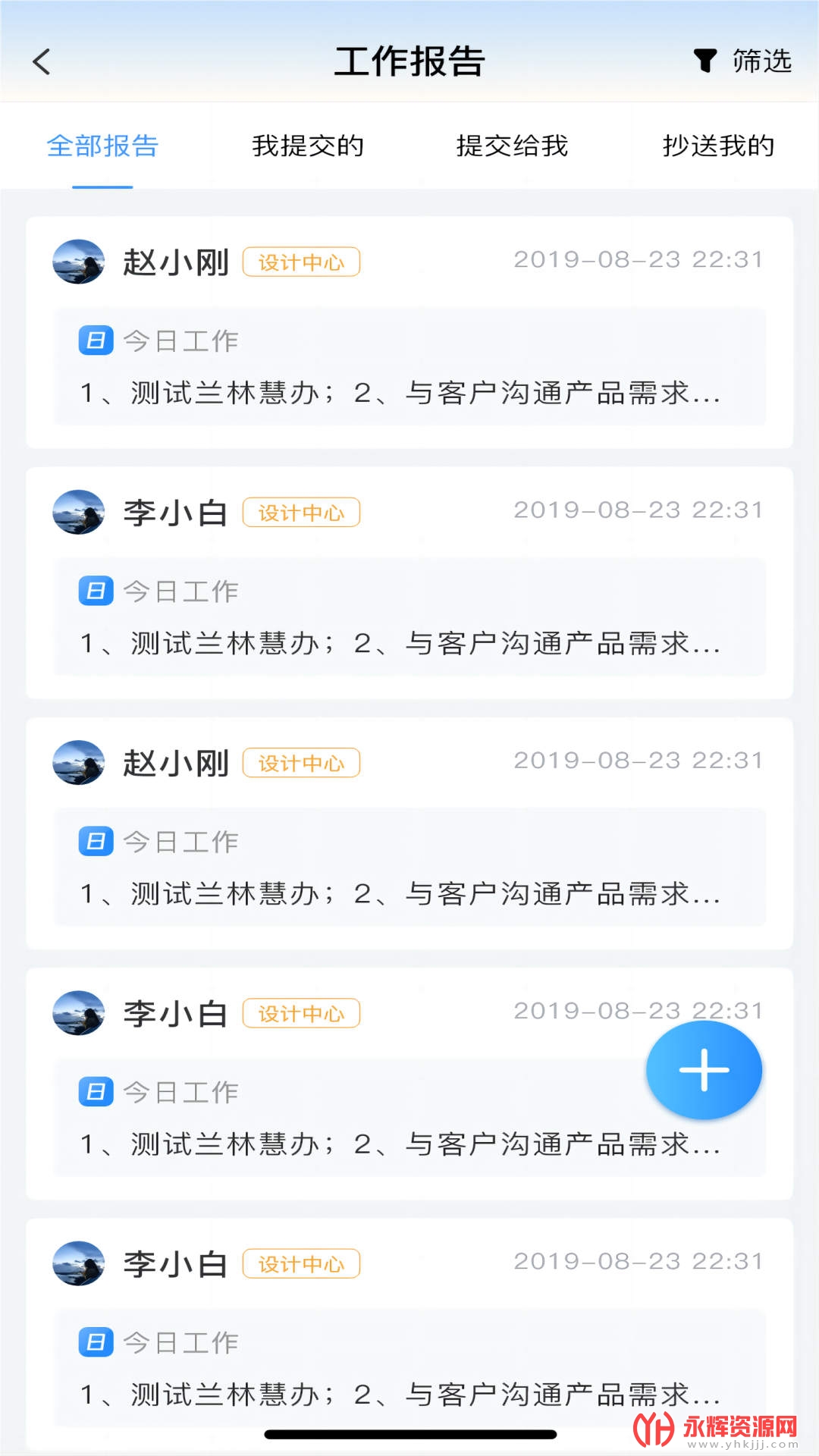Screen dimensions: 819x1456
Task: Switch to the 提交给我 tab
Action: pyautogui.click(x=512, y=146)
